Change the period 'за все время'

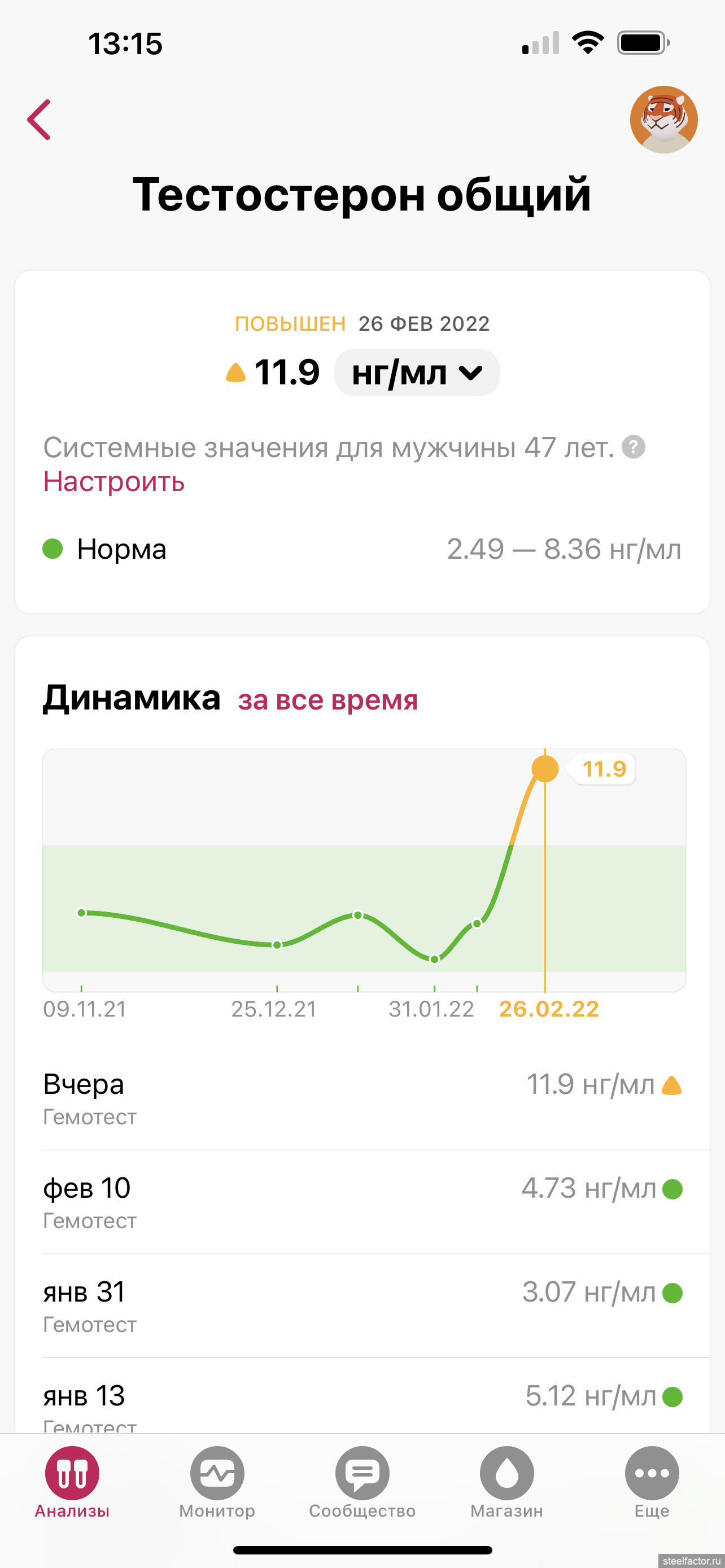(x=327, y=699)
